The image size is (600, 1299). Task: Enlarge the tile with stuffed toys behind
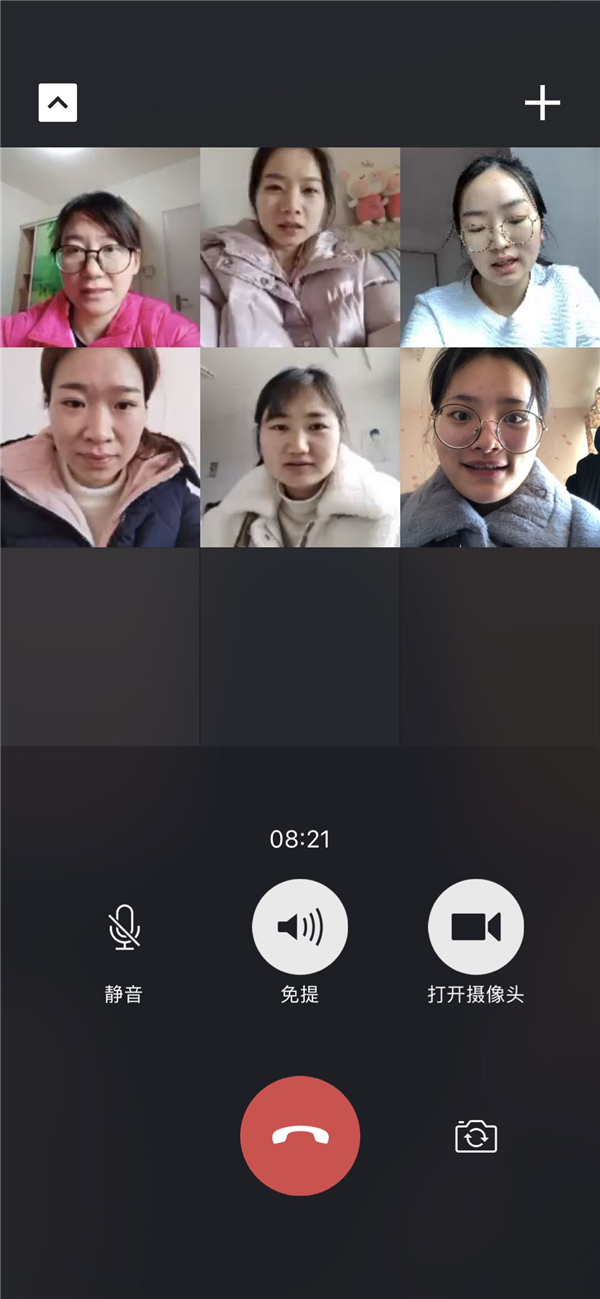pyautogui.click(x=300, y=247)
